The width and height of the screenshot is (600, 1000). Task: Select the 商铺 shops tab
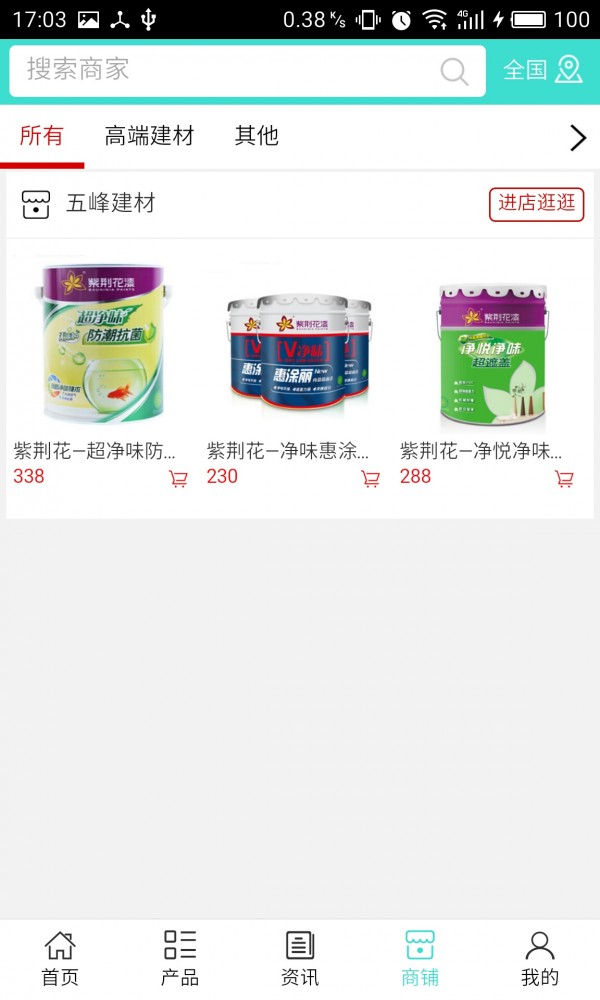pyautogui.click(x=420, y=958)
